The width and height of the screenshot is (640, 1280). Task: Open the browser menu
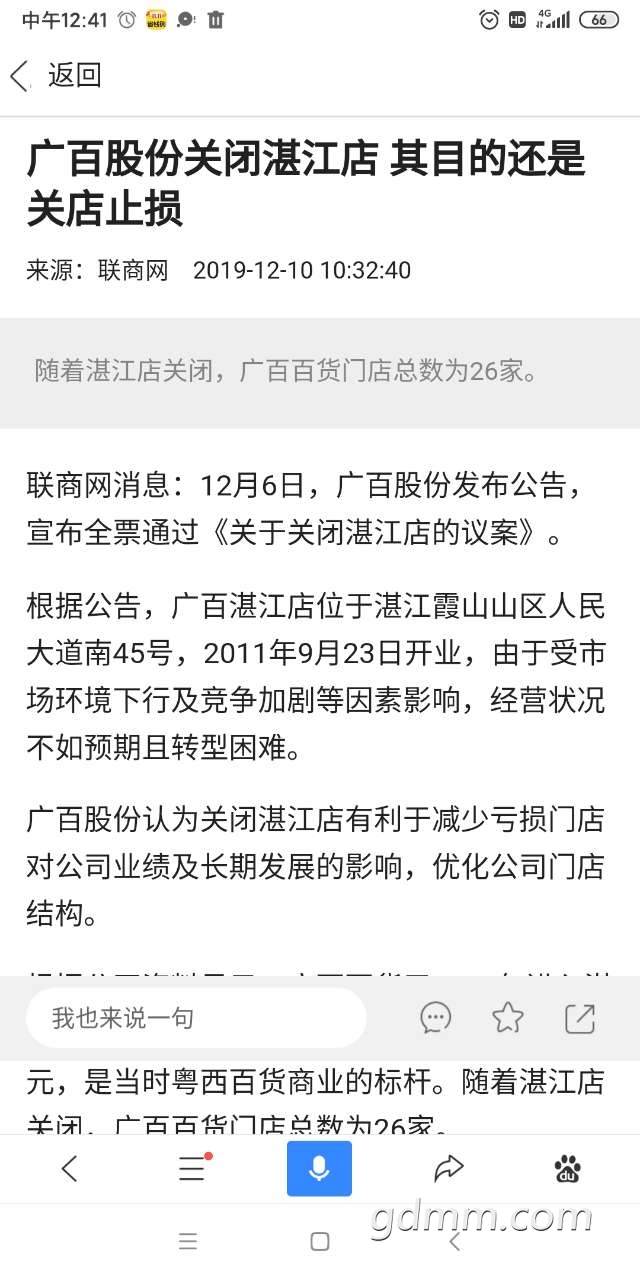pos(192,1168)
